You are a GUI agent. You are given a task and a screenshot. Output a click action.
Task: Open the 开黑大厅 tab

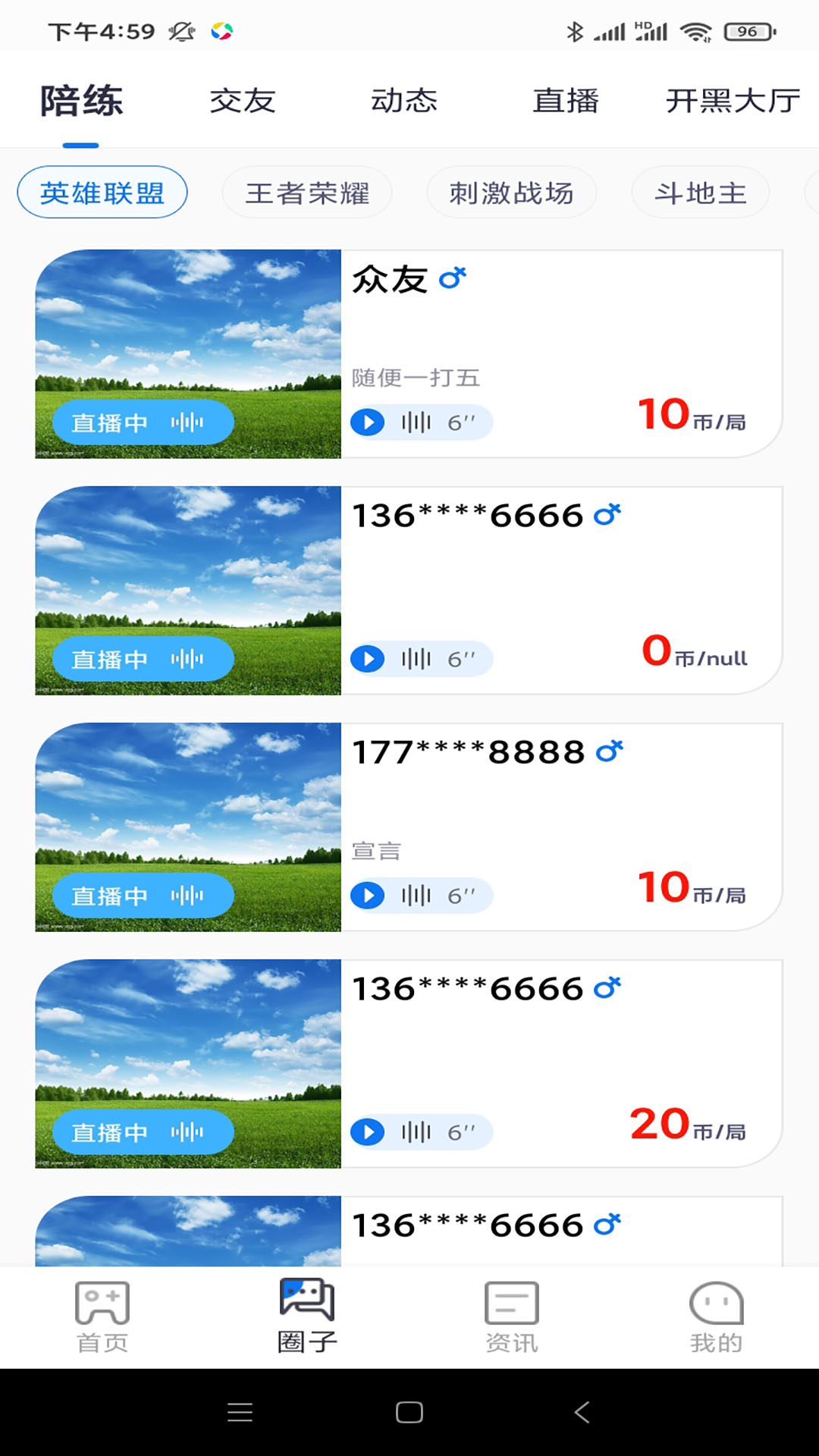click(x=732, y=100)
